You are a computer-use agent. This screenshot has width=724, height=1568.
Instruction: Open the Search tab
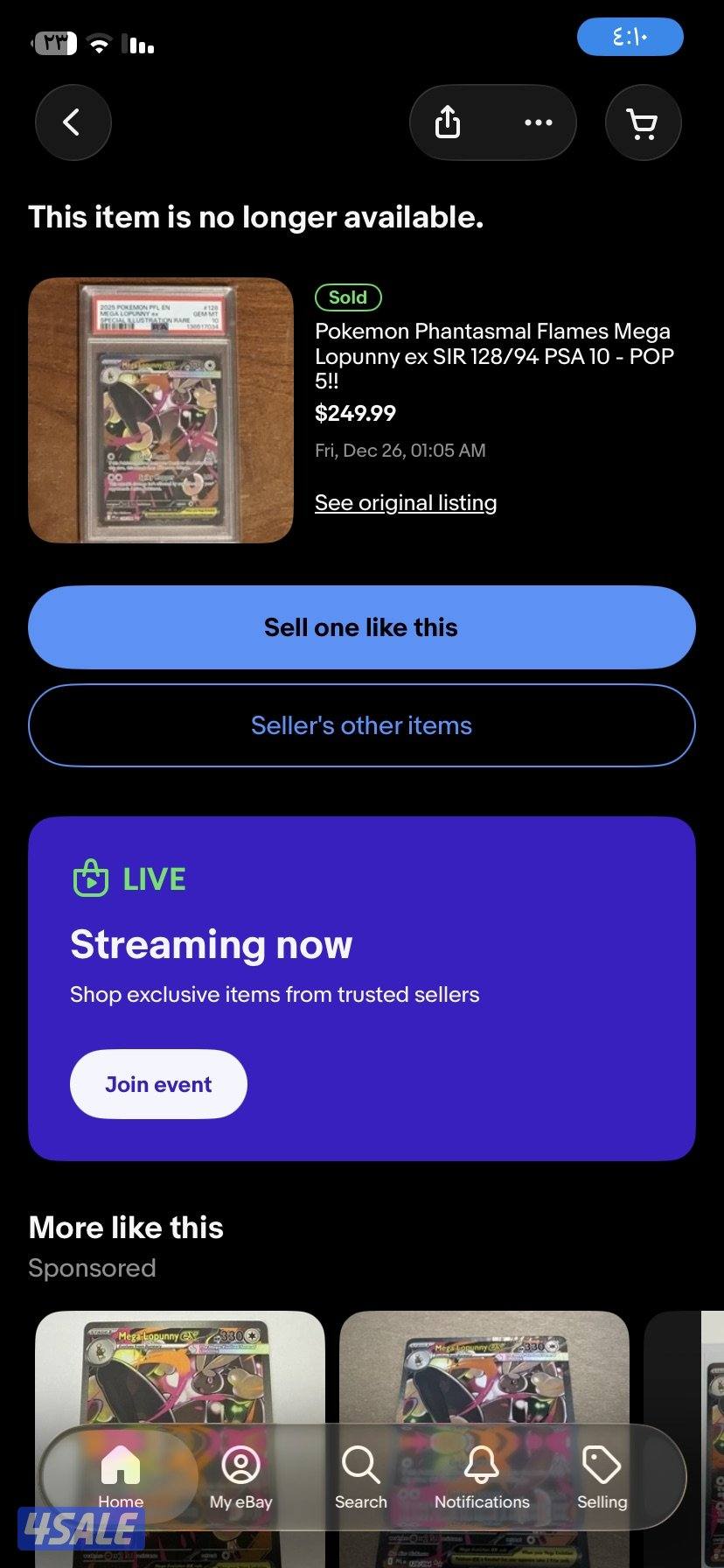click(360, 1477)
